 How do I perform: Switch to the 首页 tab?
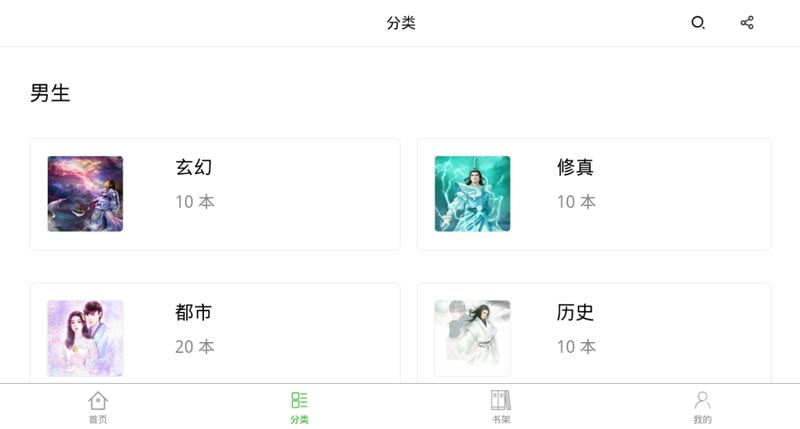point(98,407)
